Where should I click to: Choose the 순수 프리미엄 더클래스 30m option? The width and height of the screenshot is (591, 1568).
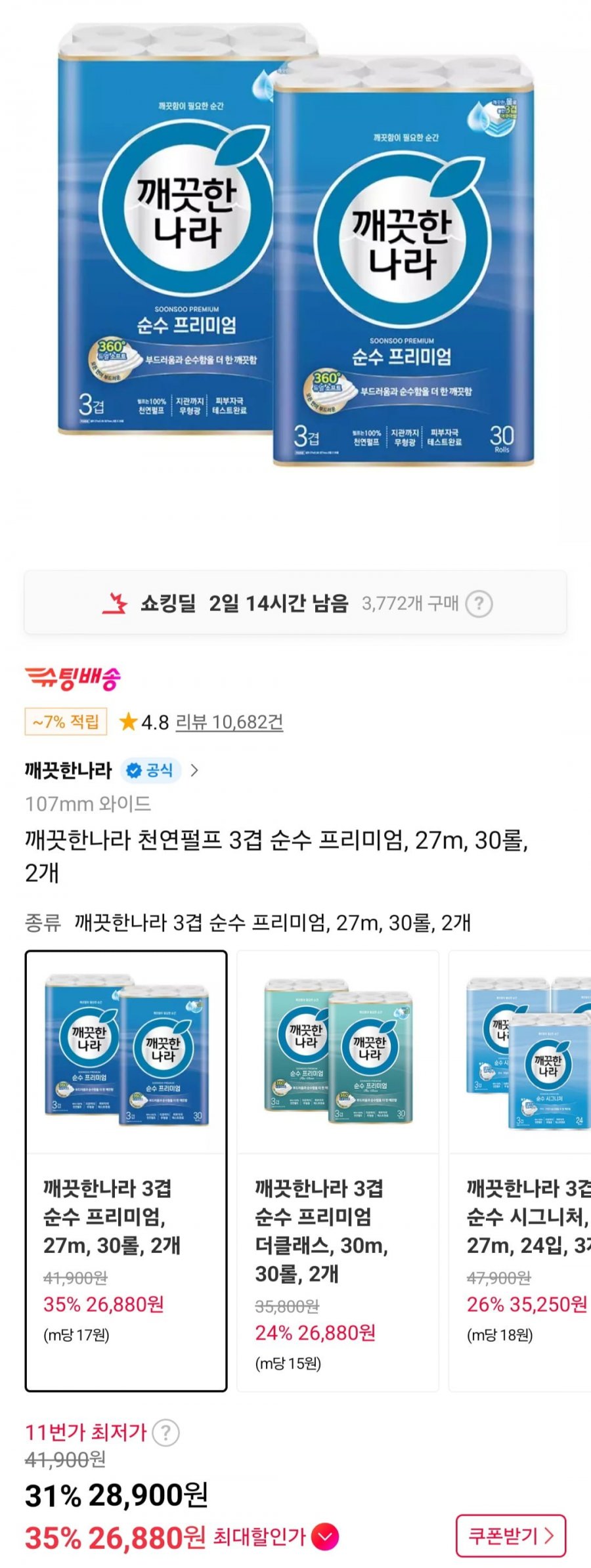[338, 1170]
